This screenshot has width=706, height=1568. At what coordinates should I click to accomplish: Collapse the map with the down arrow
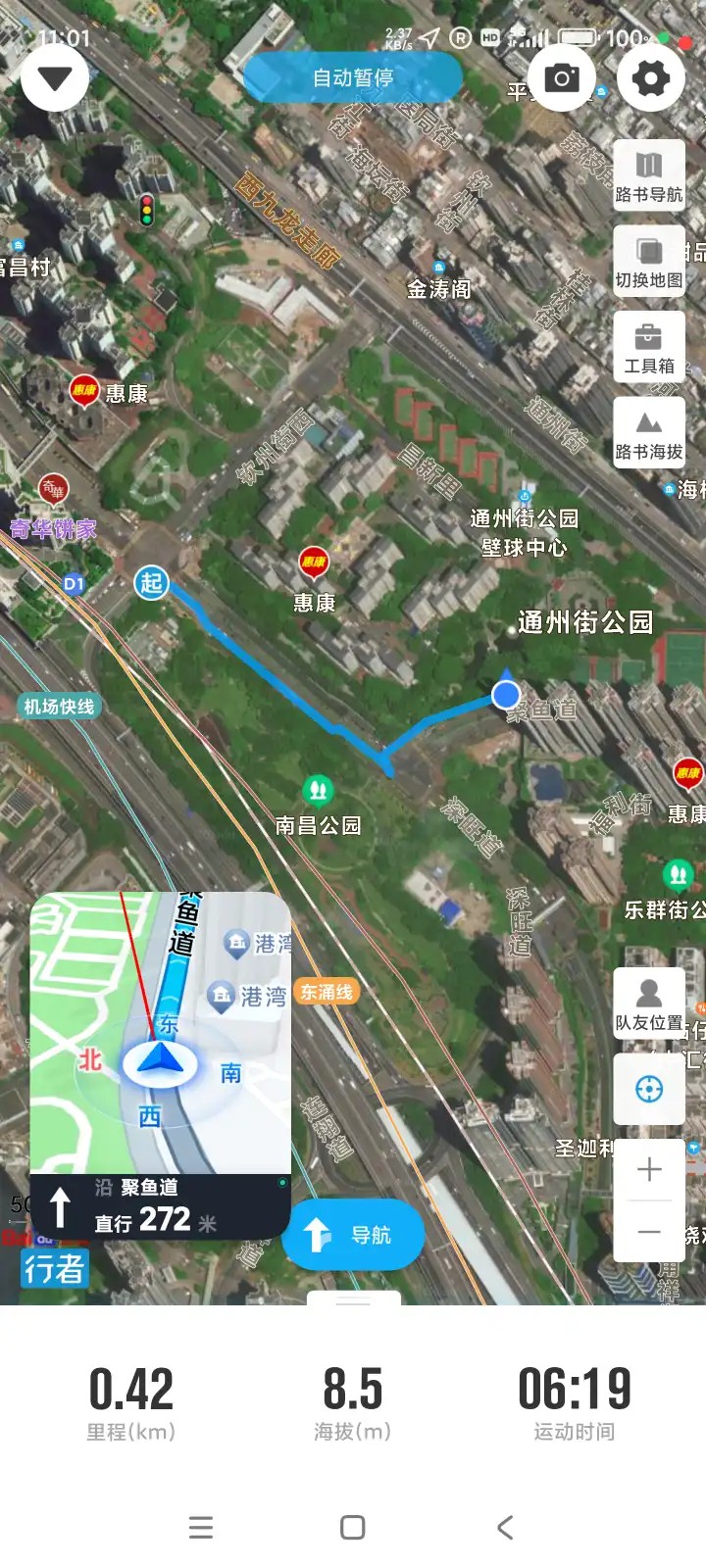[55, 78]
